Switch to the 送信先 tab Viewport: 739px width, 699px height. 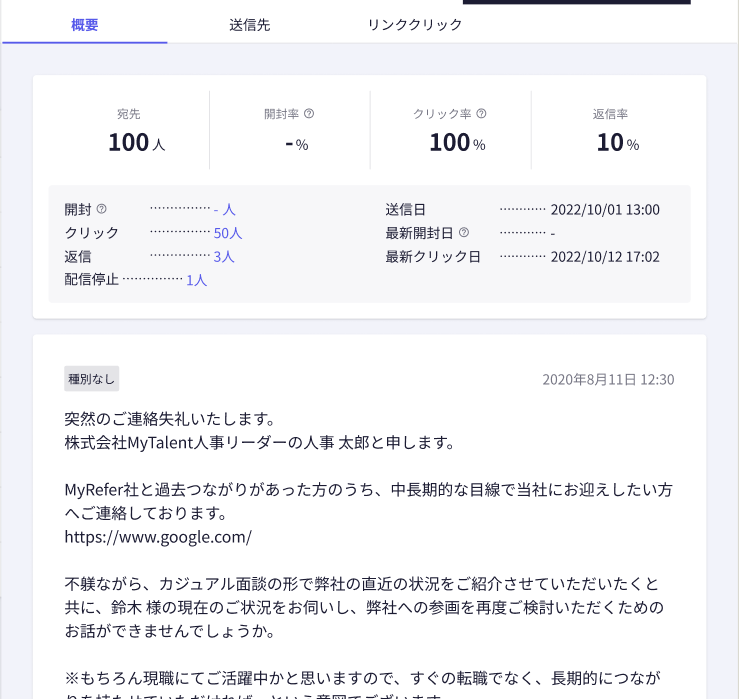tap(249, 25)
